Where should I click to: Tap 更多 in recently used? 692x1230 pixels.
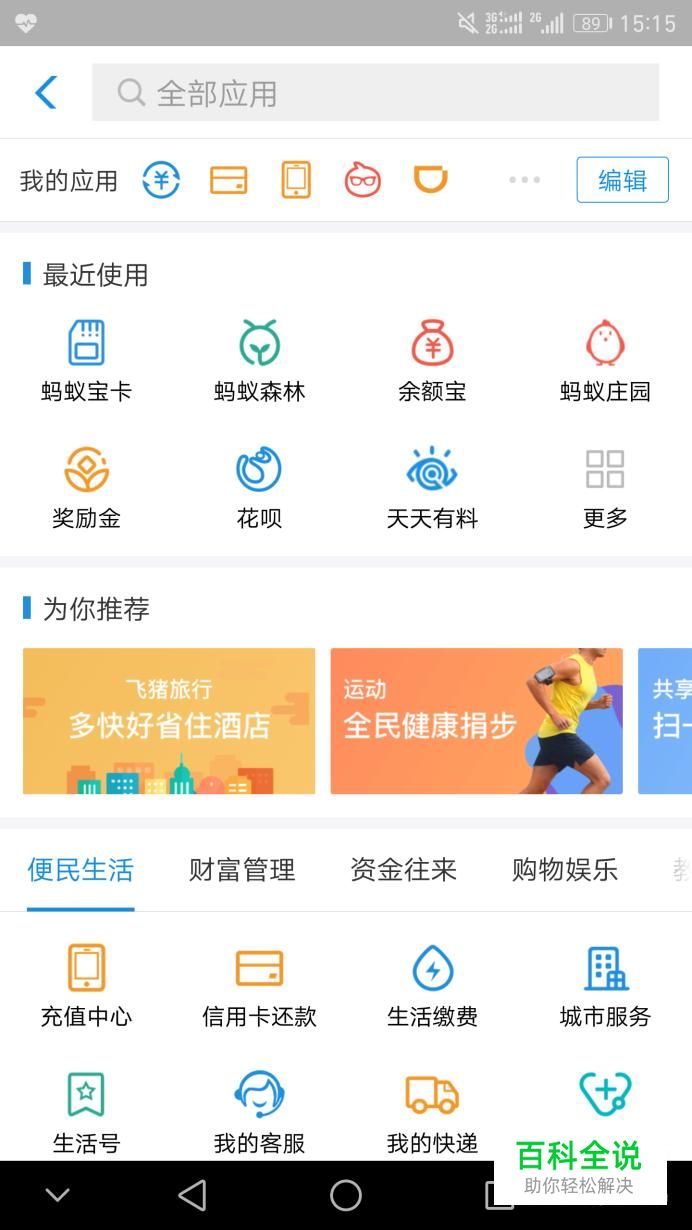point(605,488)
